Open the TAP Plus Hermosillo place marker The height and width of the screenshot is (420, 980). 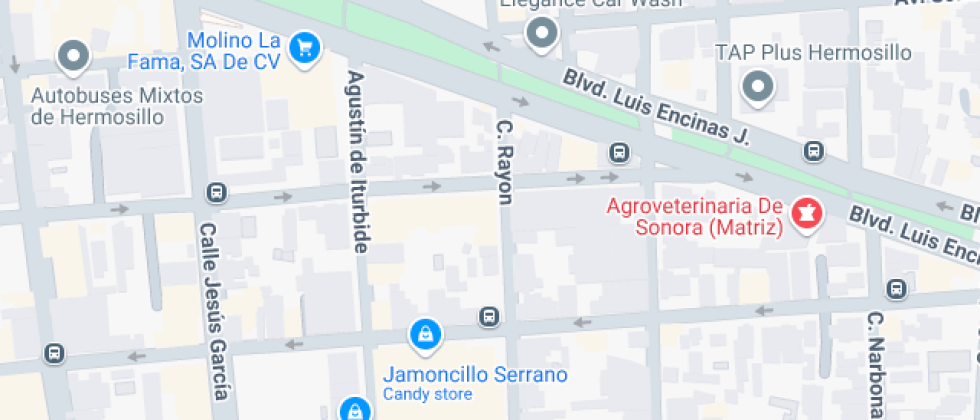(x=757, y=87)
